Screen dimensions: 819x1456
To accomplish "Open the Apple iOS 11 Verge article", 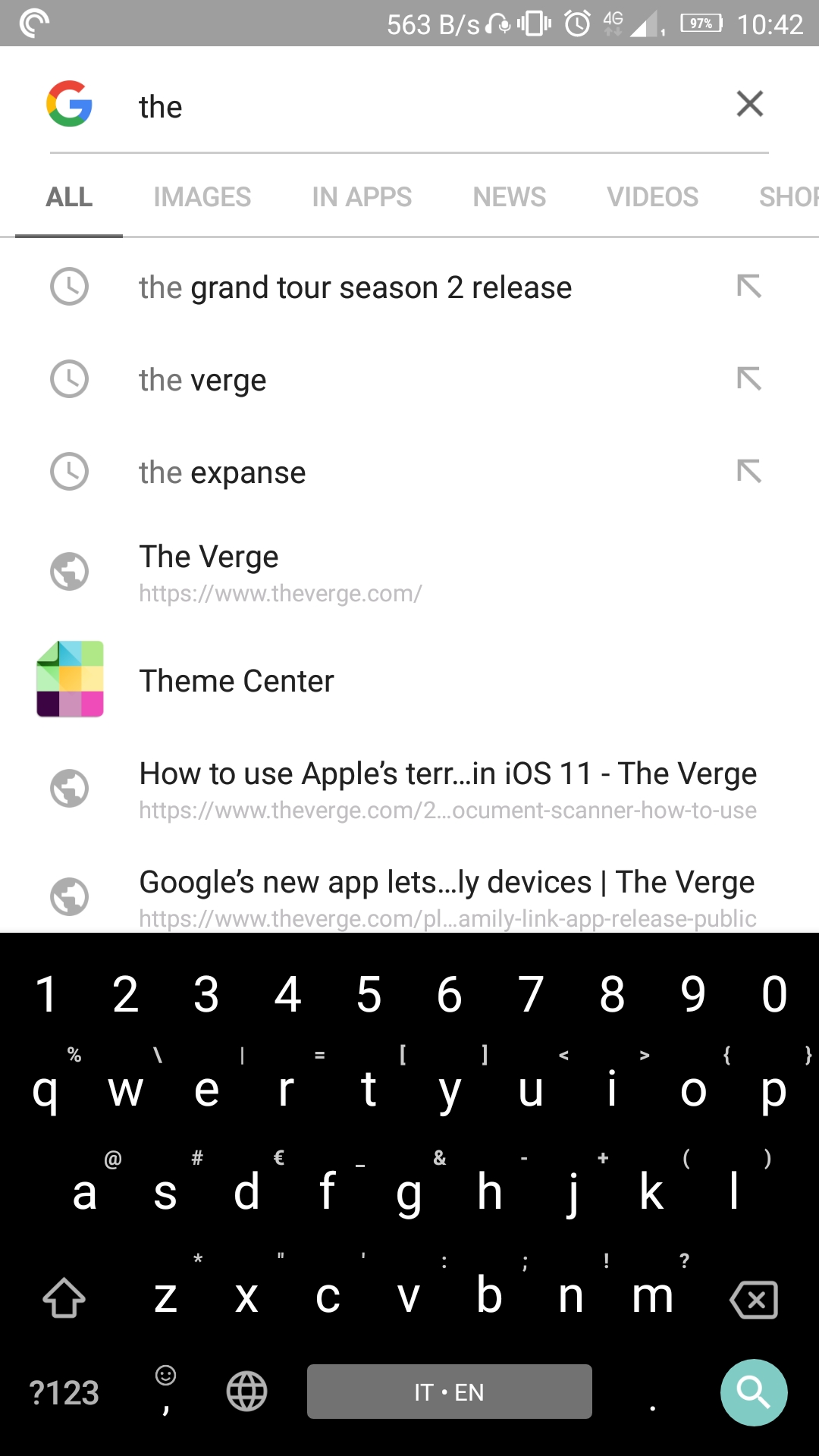I will coord(409,789).
